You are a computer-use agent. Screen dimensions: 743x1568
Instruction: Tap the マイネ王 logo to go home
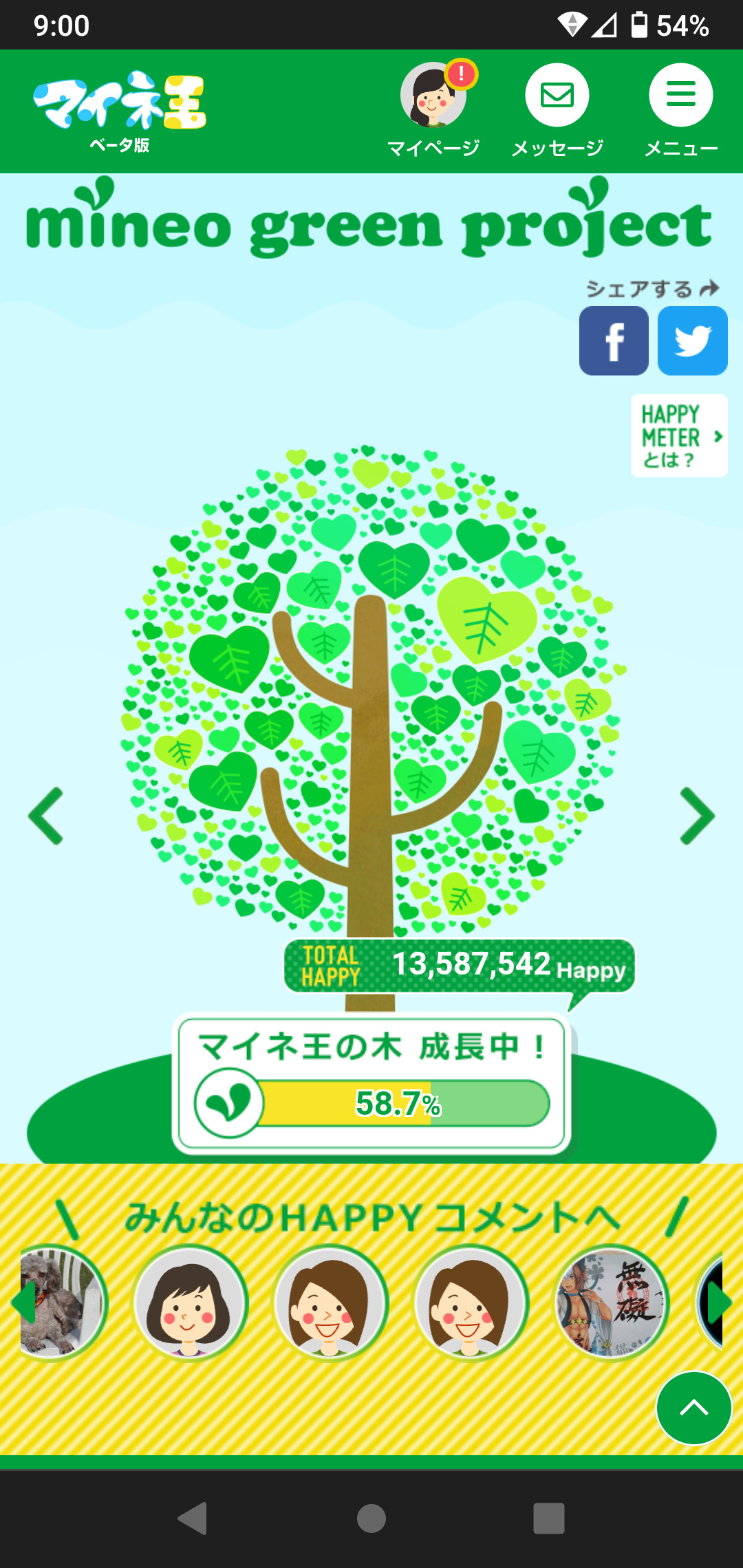point(120,110)
